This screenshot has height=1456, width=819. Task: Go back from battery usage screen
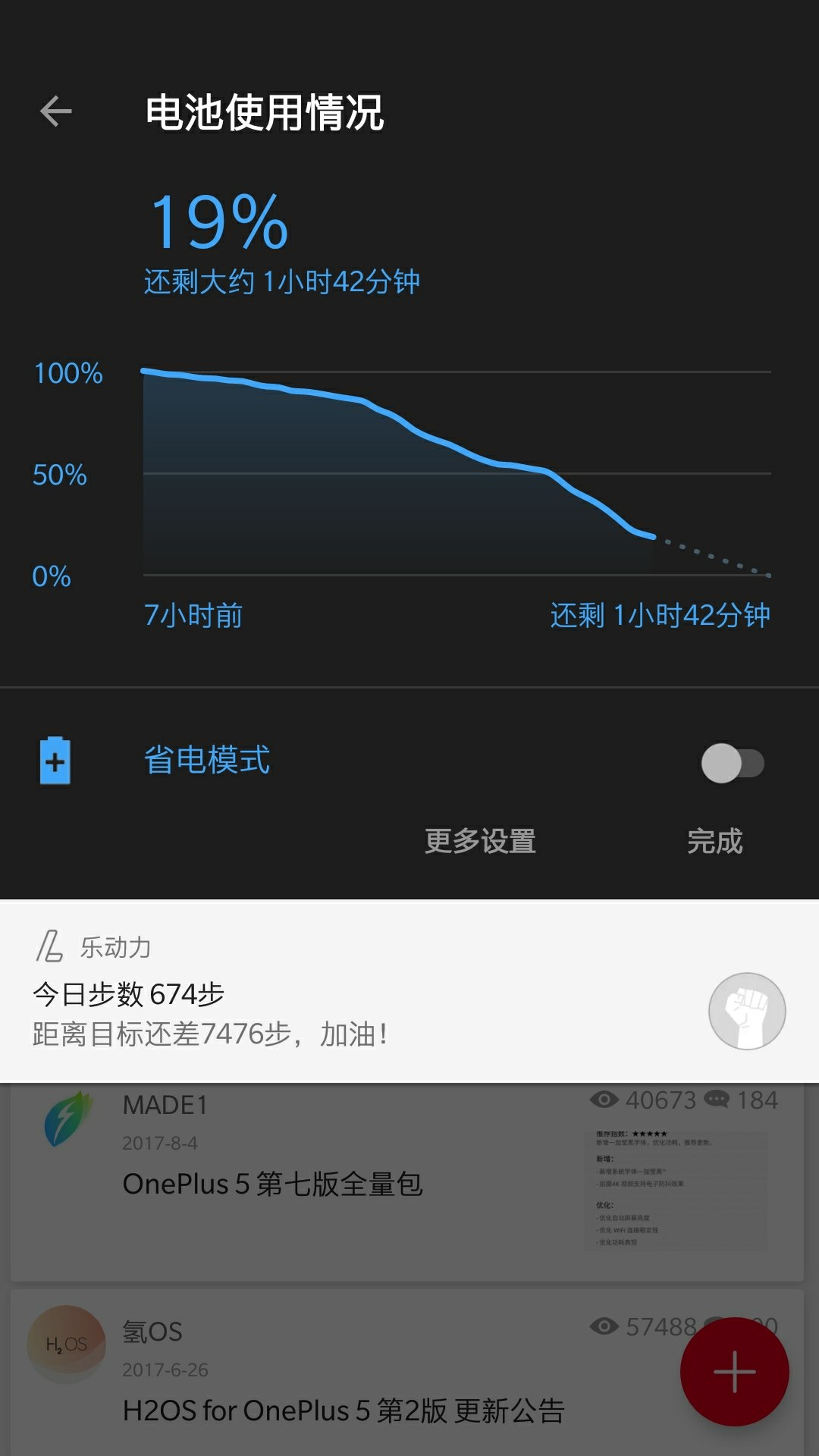[x=55, y=111]
